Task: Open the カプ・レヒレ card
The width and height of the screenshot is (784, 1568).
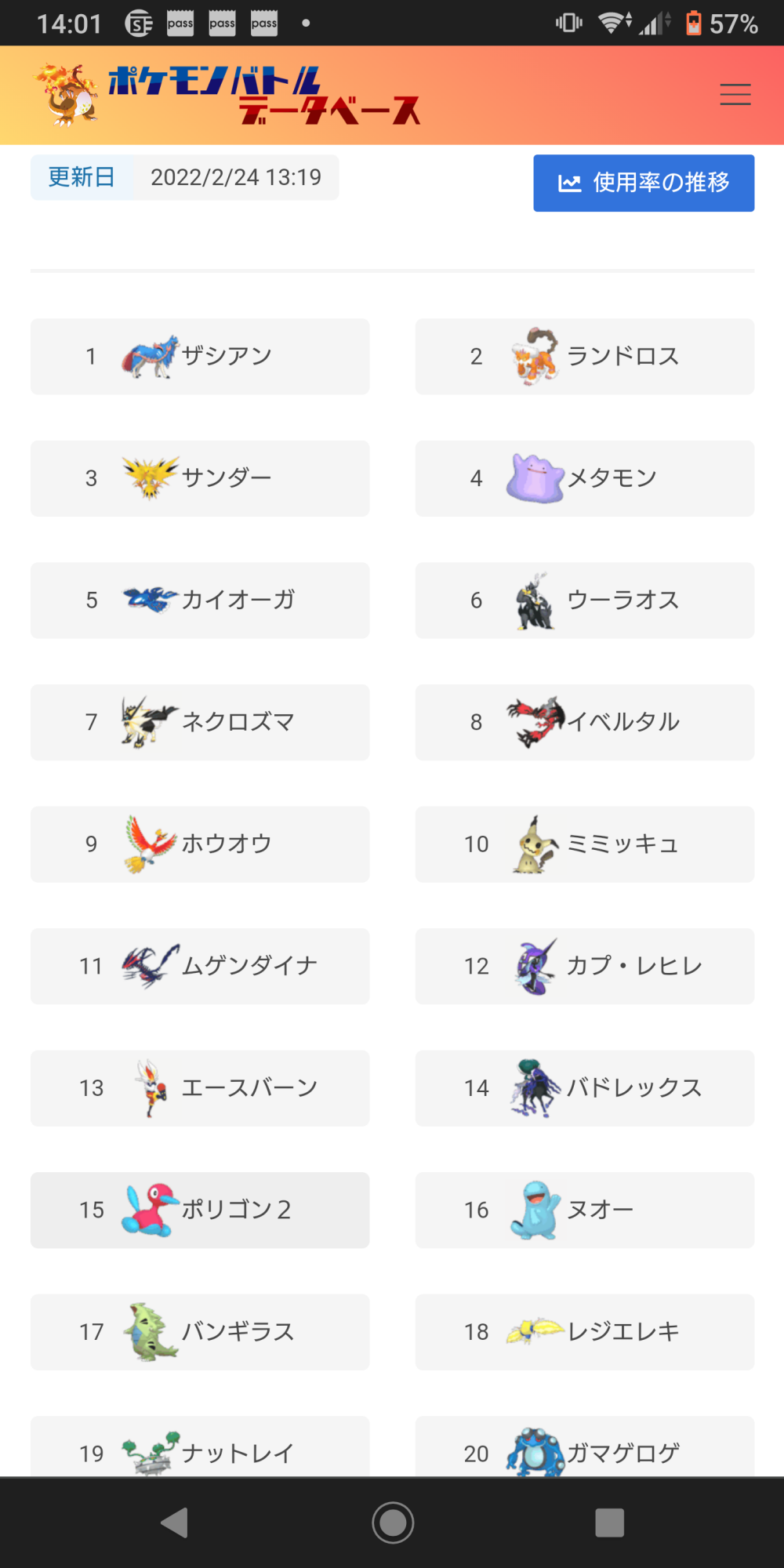Action: click(x=585, y=966)
